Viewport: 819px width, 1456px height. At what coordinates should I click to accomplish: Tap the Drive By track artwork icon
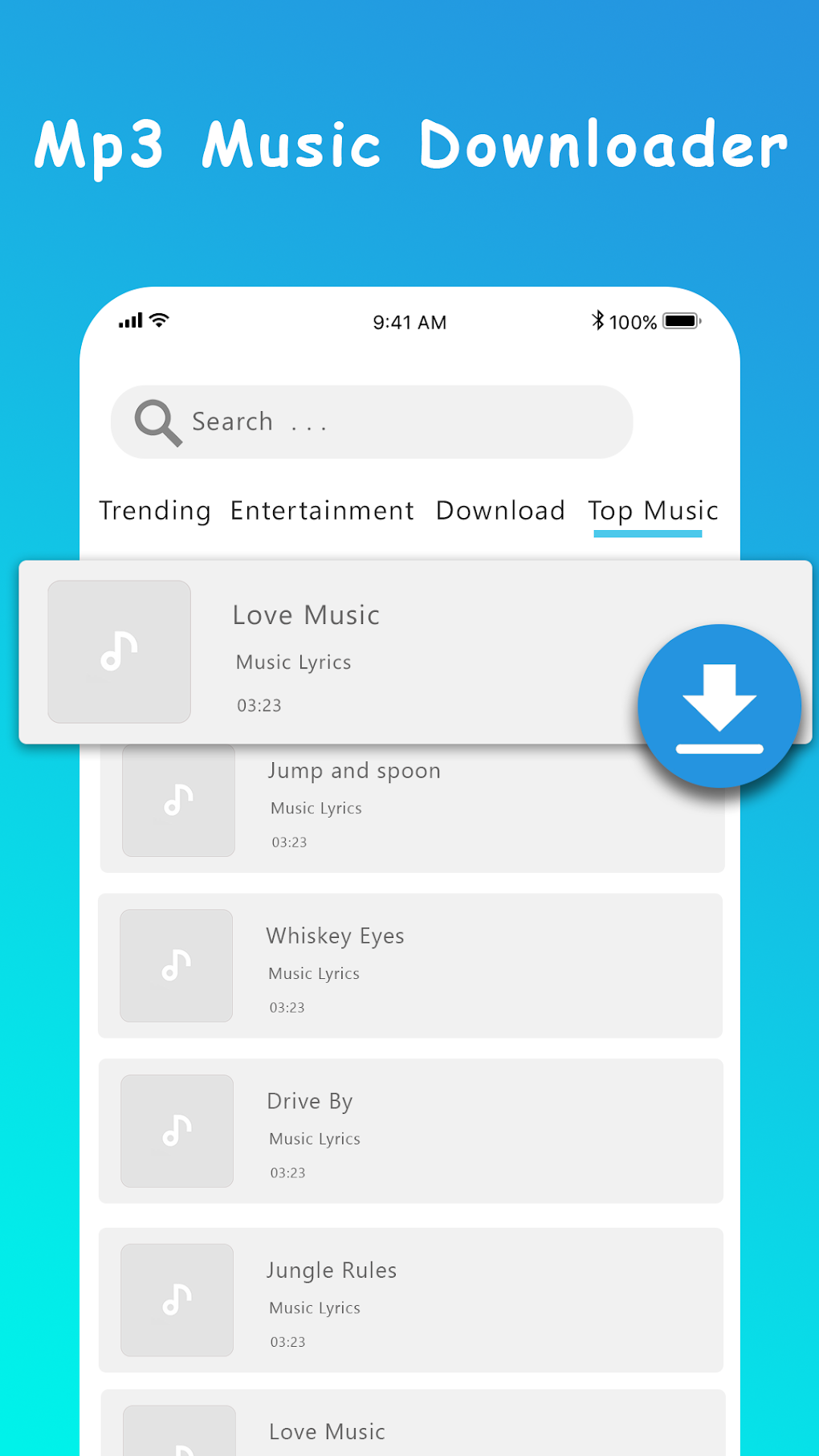pos(176,1131)
